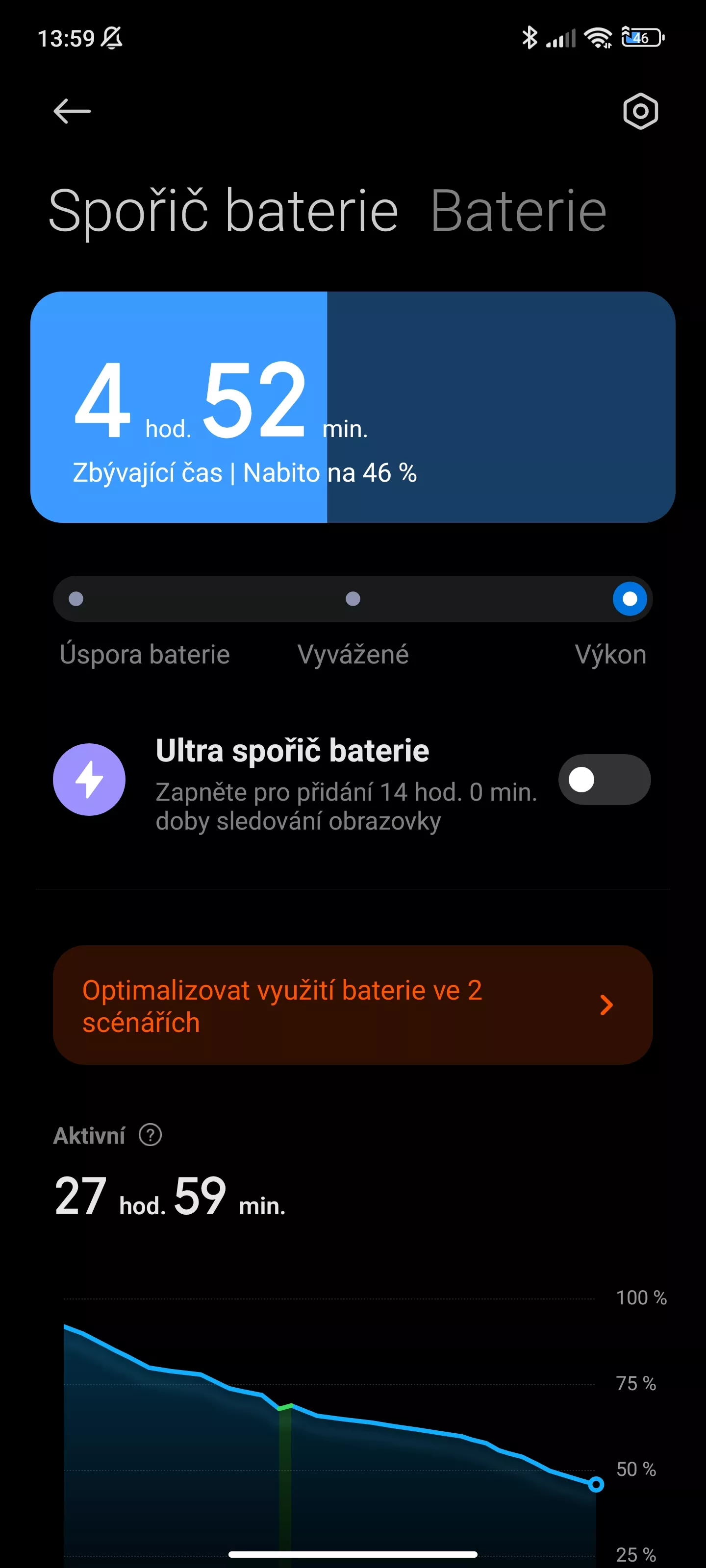Show help for Aktivní time
The width and height of the screenshot is (706, 1568).
pos(150,1135)
